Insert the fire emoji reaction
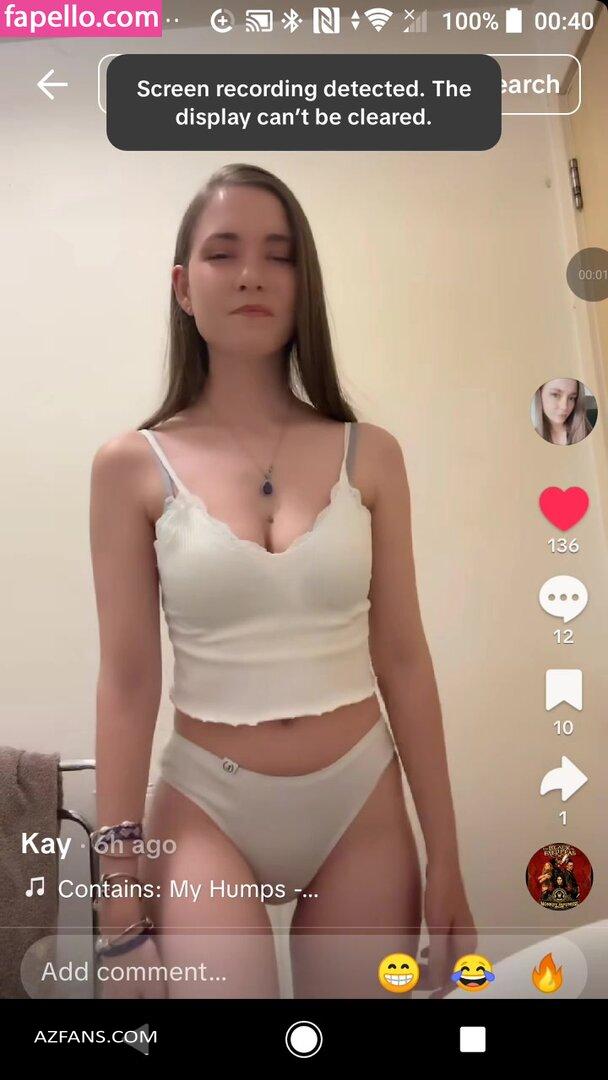The width and height of the screenshot is (608, 1080). pos(547,972)
